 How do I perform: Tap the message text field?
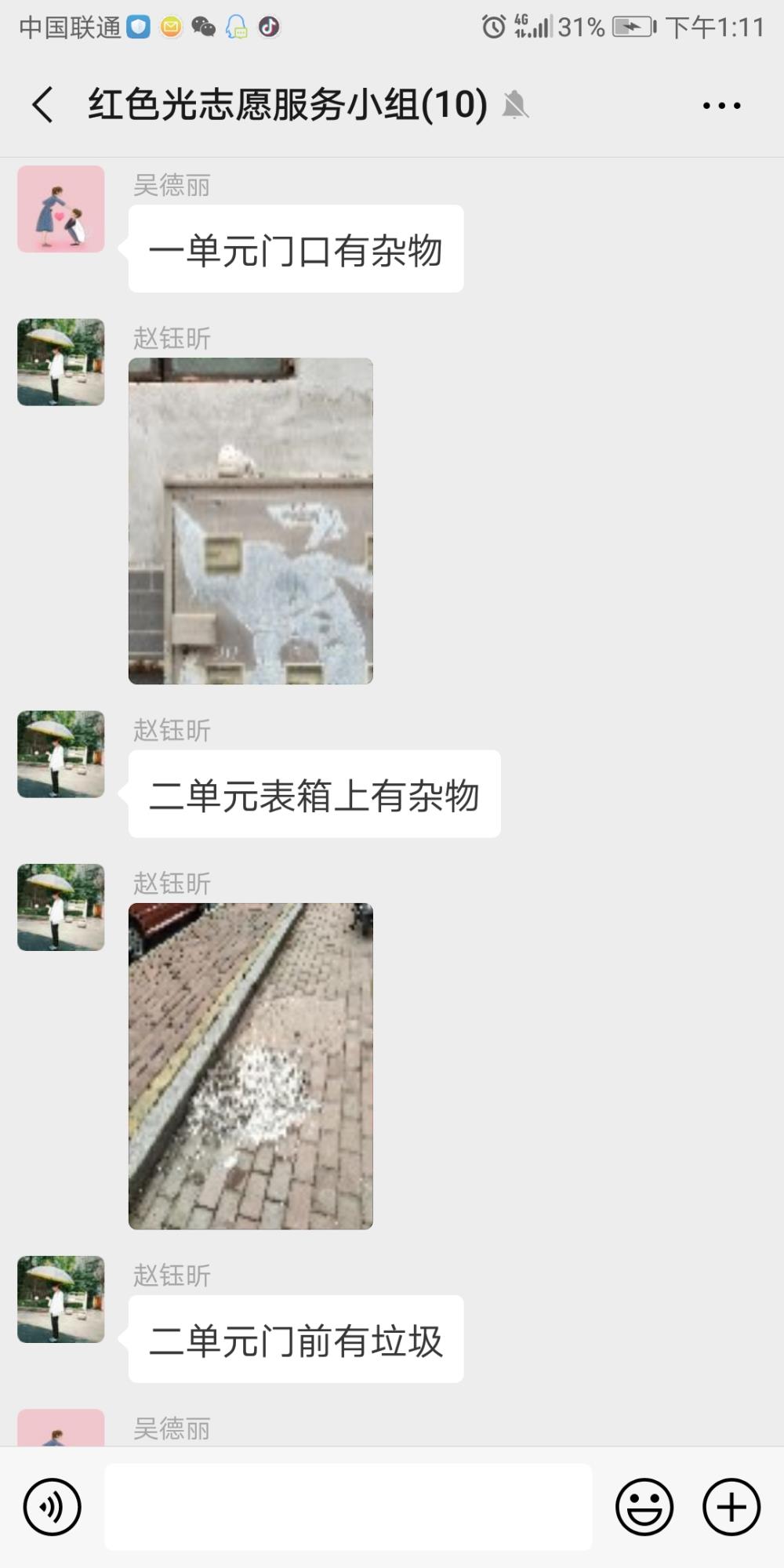[348, 1507]
